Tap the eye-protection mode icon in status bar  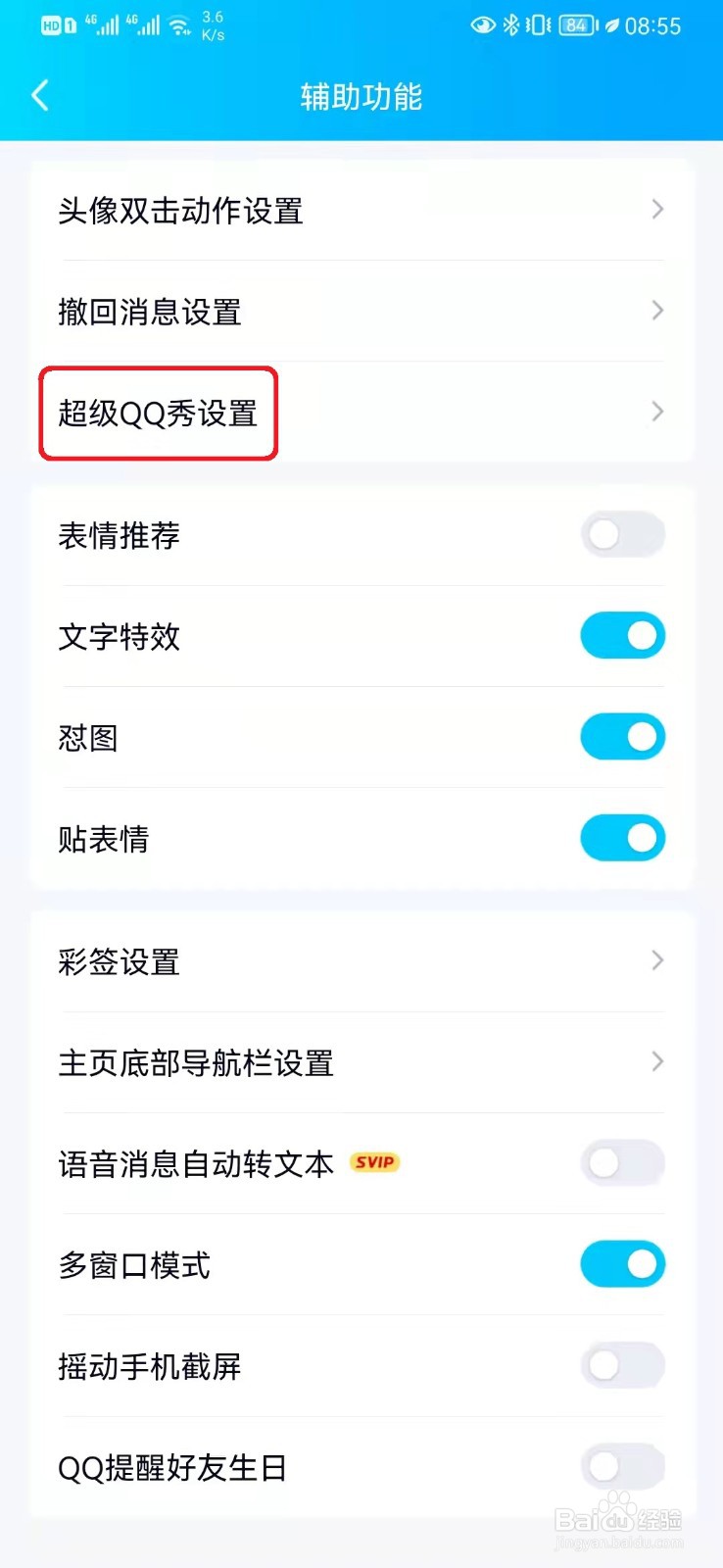482,25
